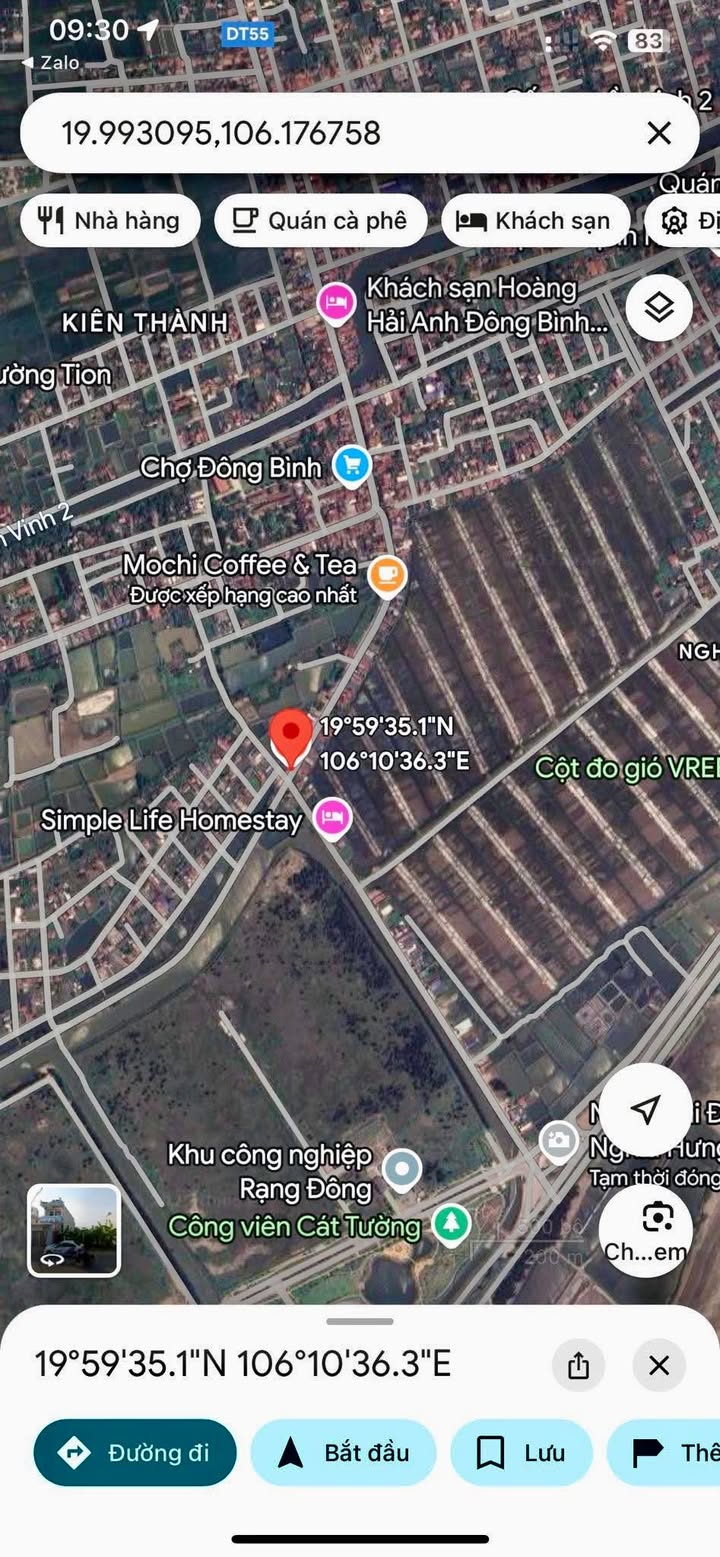Screen dimensions: 720x1557
Task: Share the dropped pin location
Action: tap(578, 1365)
